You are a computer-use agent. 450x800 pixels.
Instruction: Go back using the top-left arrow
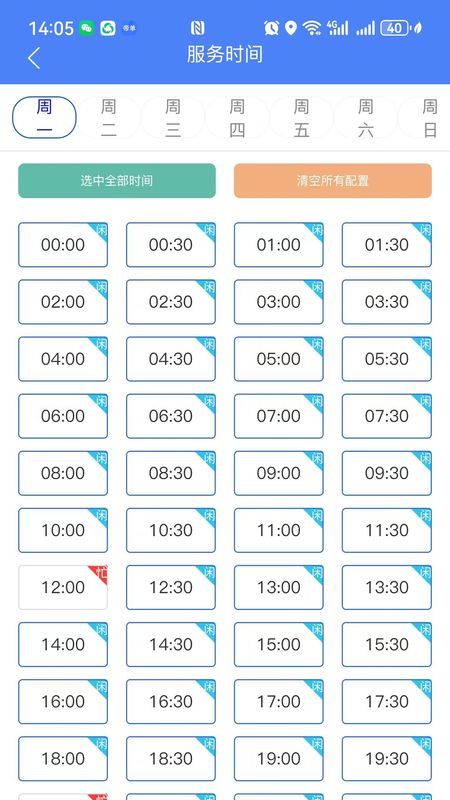(x=34, y=58)
